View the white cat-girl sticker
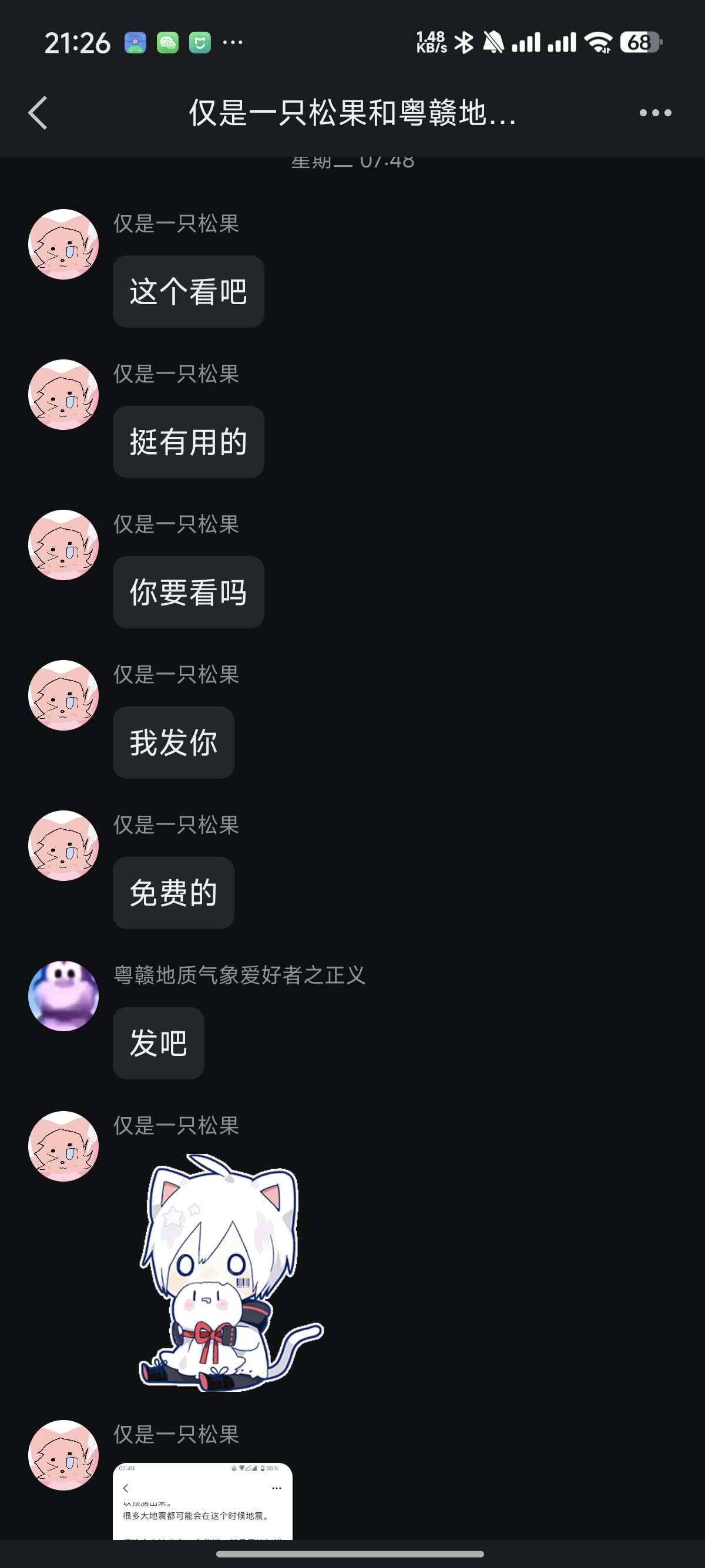The width and height of the screenshot is (705, 1568). tap(229, 1272)
